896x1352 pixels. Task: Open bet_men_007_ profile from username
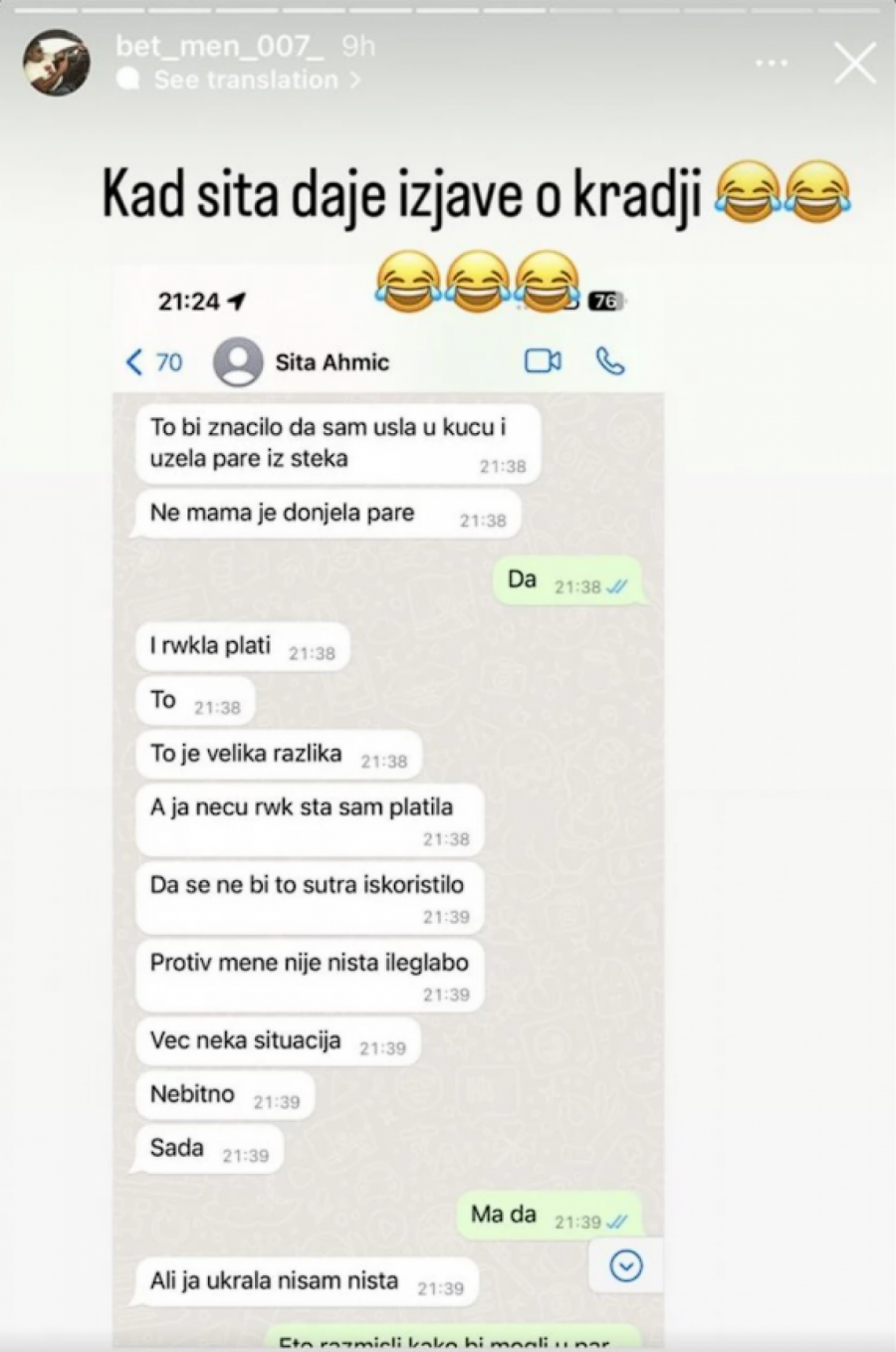(x=220, y=46)
